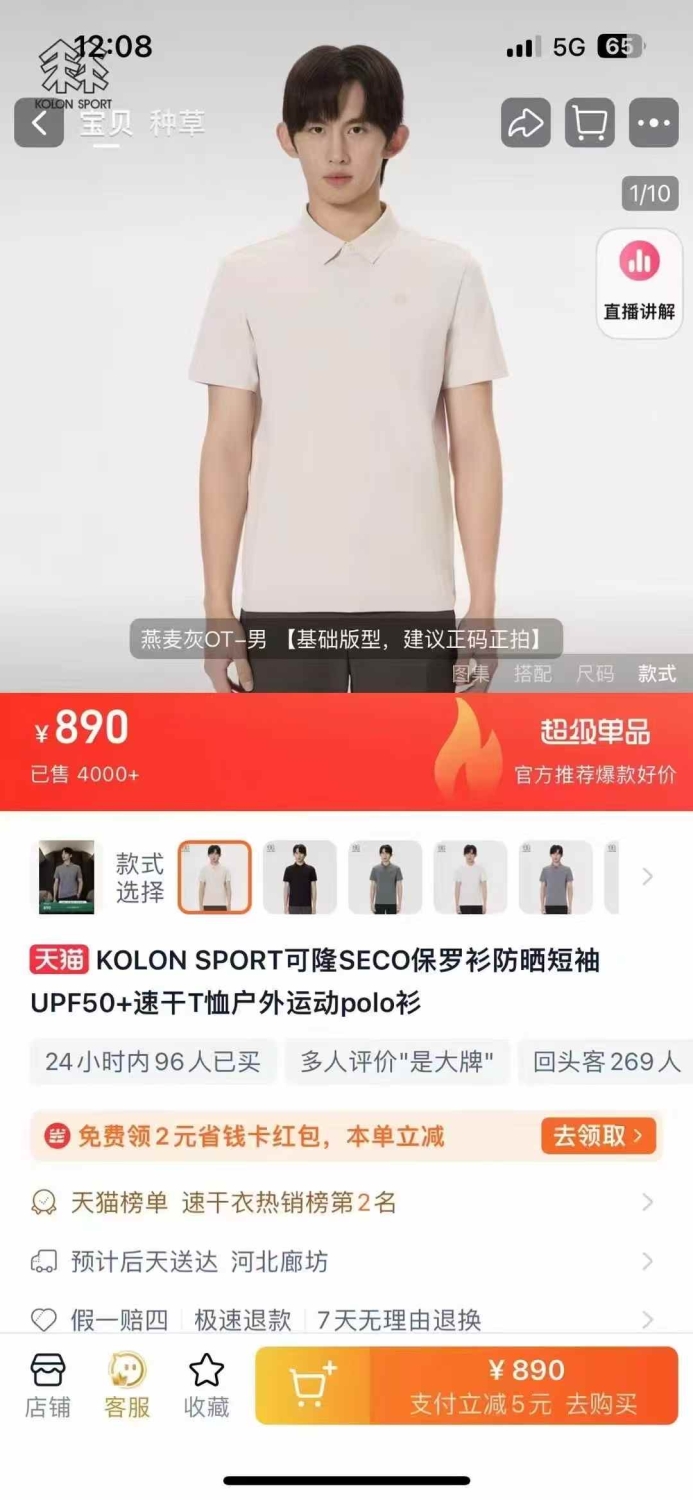Switch to the 尺码 image section
The height and width of the screenshot is (1500, 693).
point(595,674)
